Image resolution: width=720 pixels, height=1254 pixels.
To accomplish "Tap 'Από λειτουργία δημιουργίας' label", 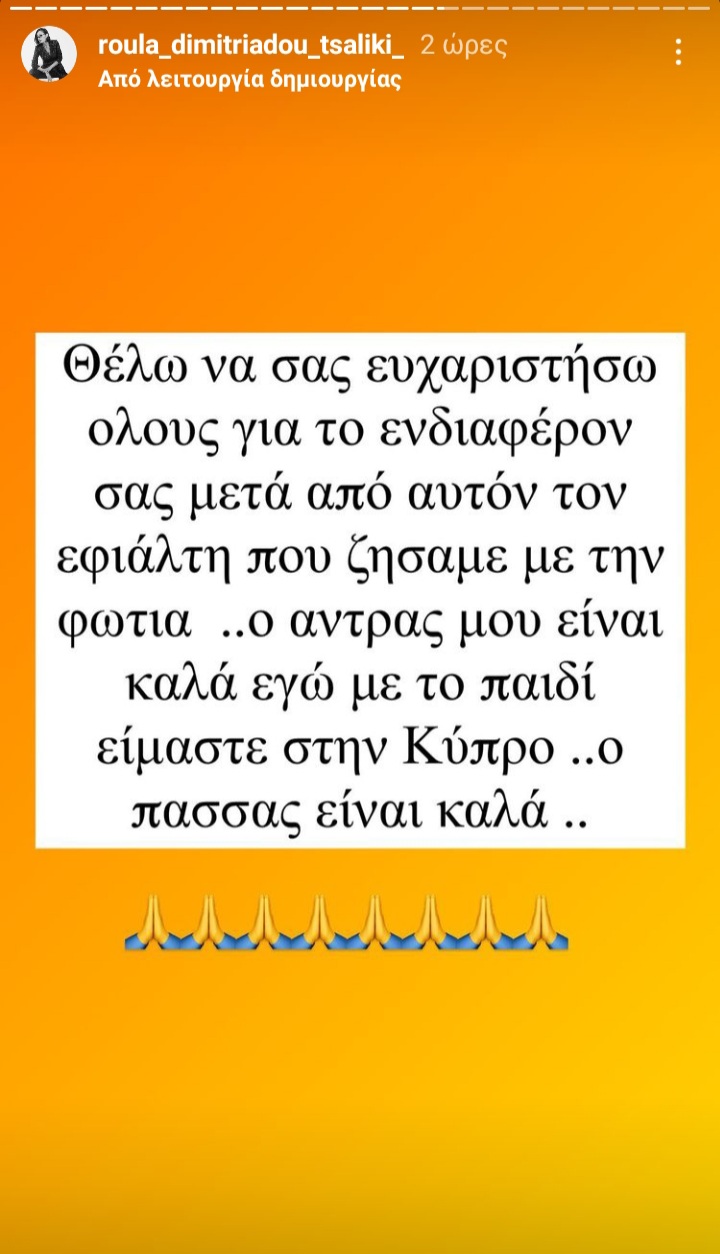I will pos(250,81).
